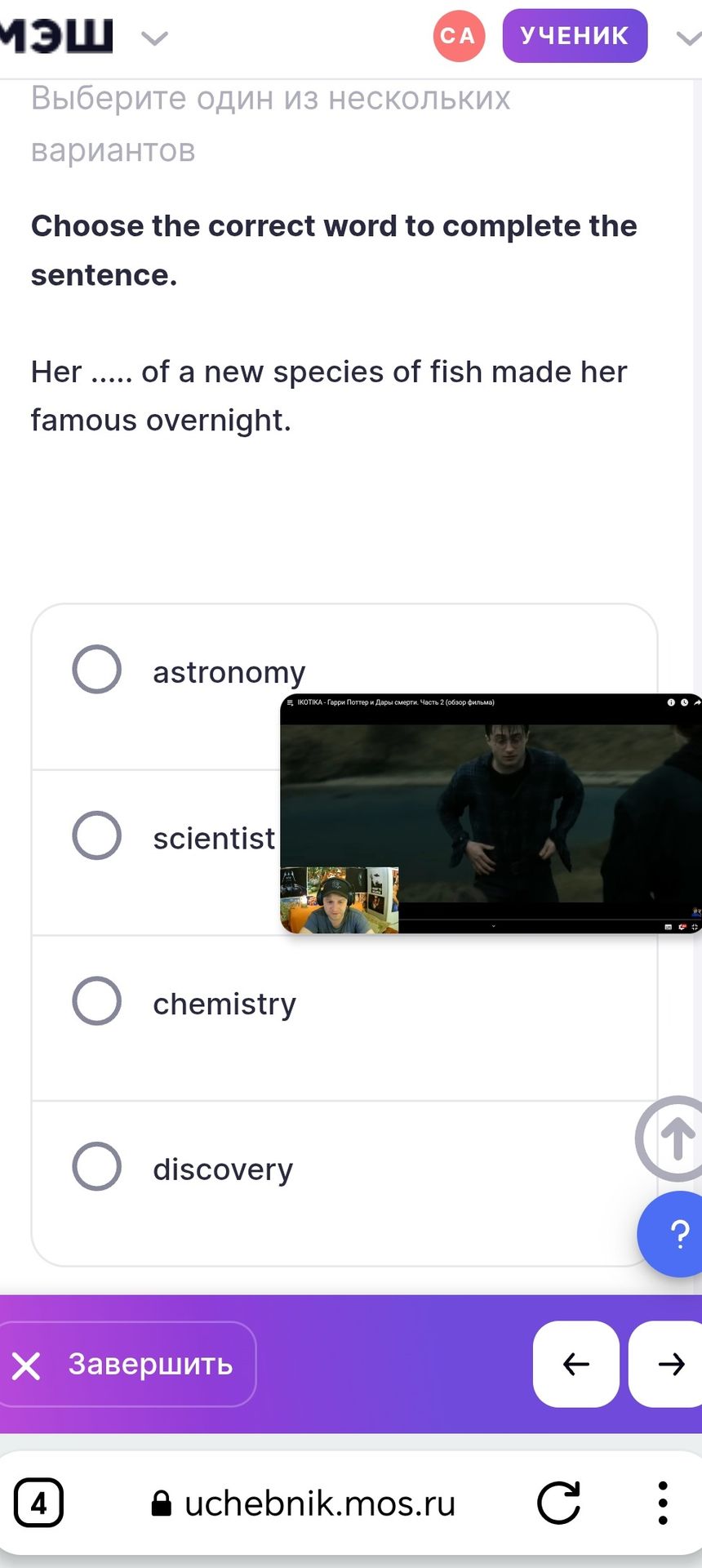
Task: Tap the Завершить button to finish test
Action: [127, 1364]
